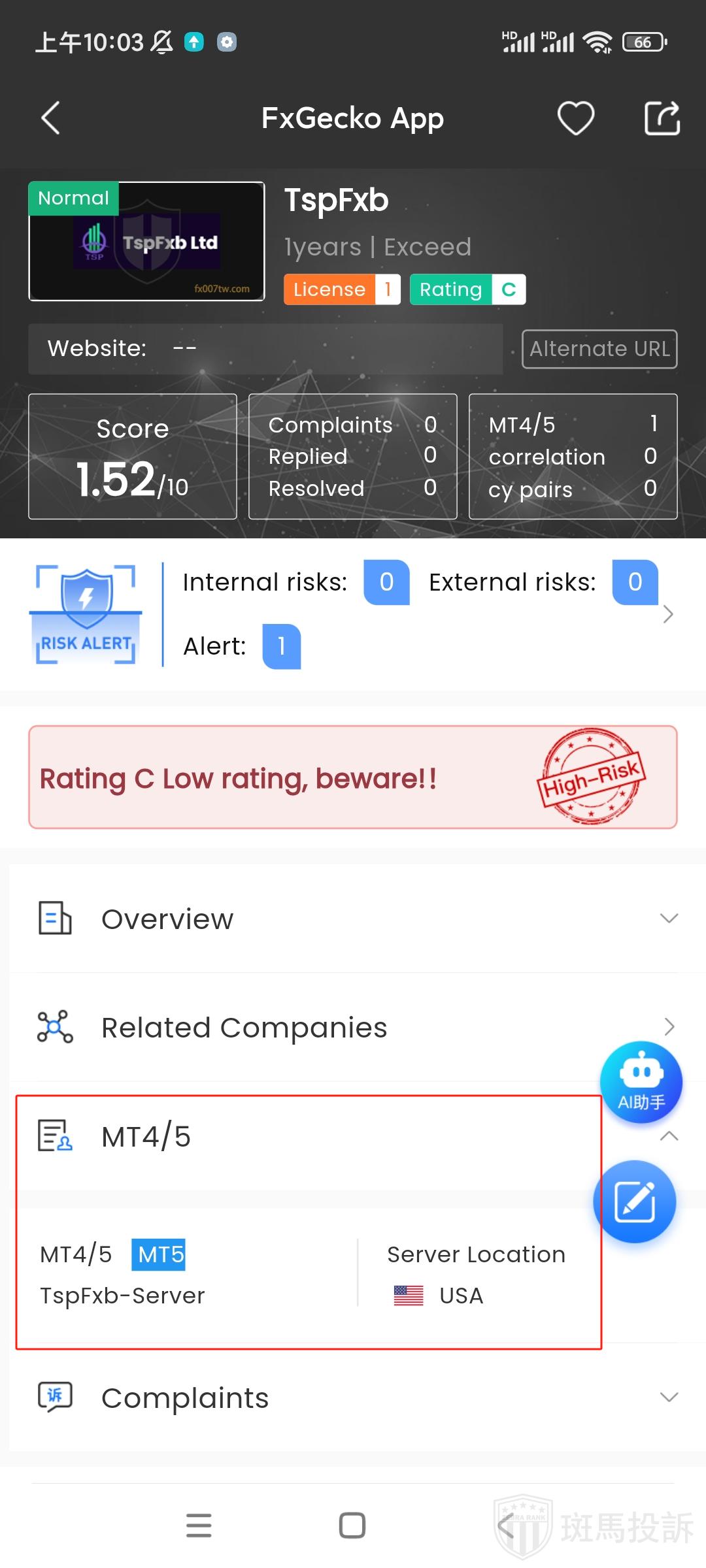Collapse the MT4/5 section

668,1136
